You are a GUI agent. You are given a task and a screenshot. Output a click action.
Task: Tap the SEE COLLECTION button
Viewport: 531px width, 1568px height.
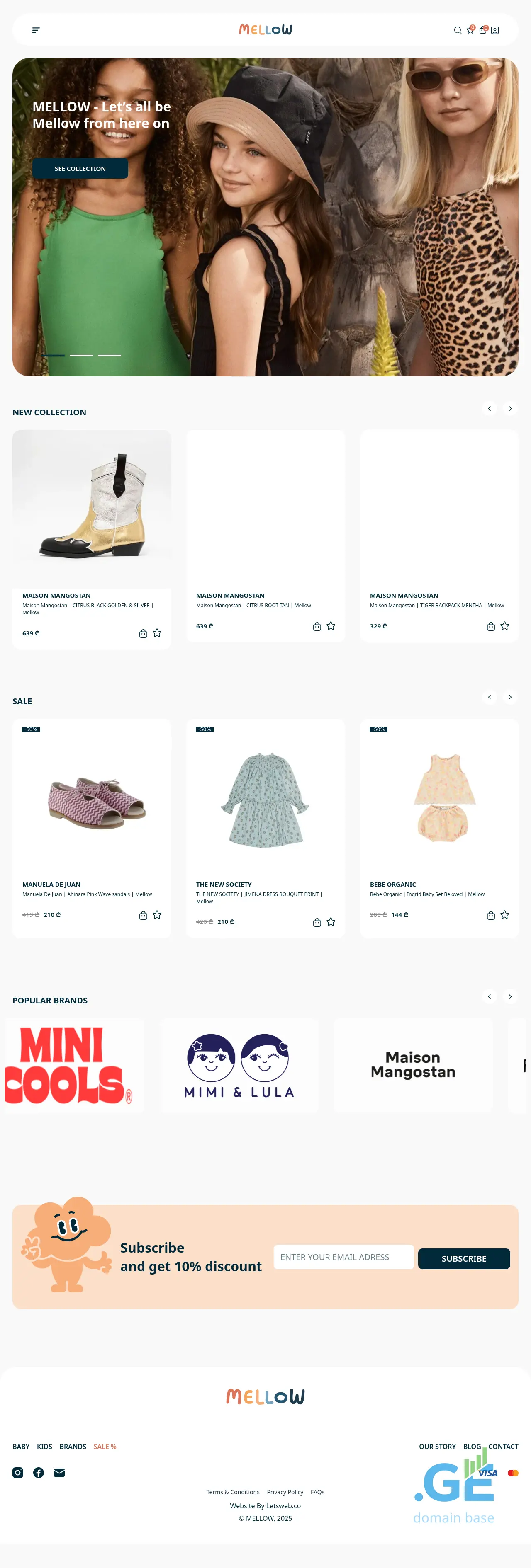pos(80,169)
